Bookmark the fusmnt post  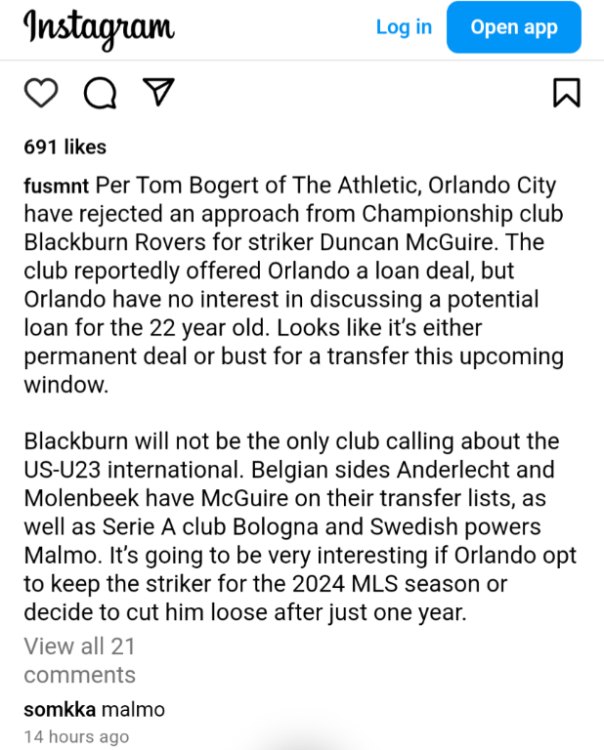click(566, 93)
